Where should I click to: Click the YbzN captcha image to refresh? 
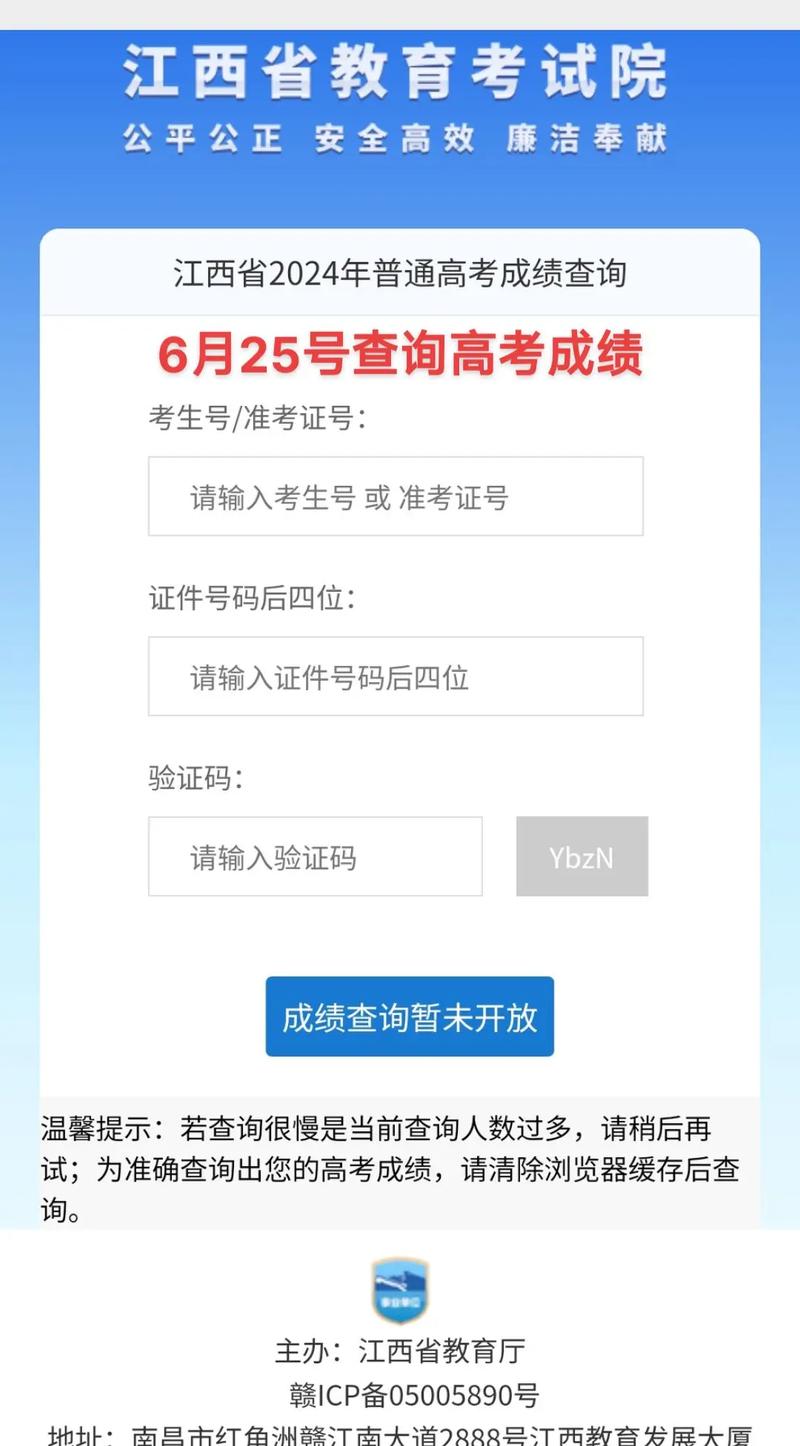click(x=582, y=856)
